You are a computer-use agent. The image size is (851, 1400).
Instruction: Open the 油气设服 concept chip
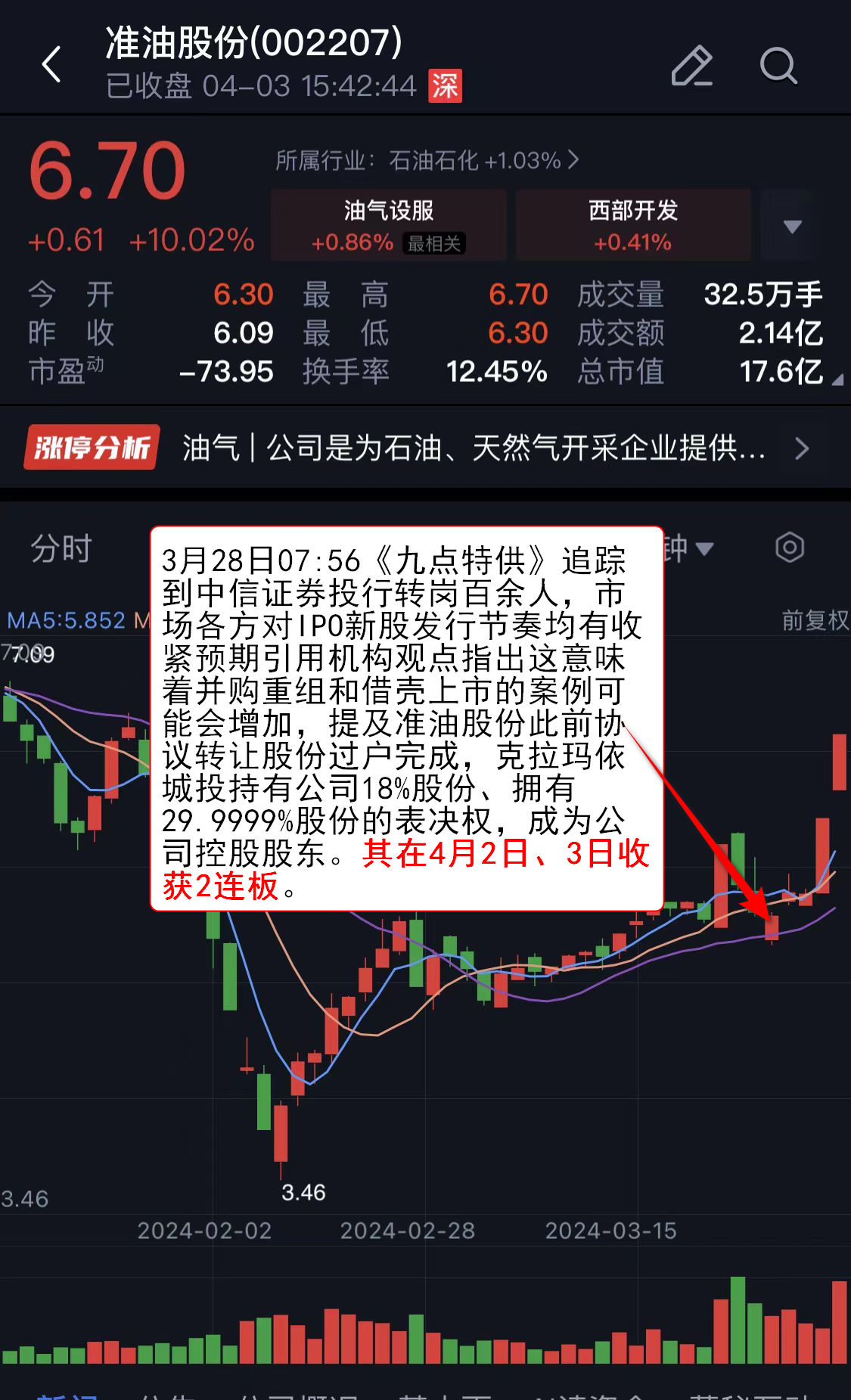tap(388, 225)
